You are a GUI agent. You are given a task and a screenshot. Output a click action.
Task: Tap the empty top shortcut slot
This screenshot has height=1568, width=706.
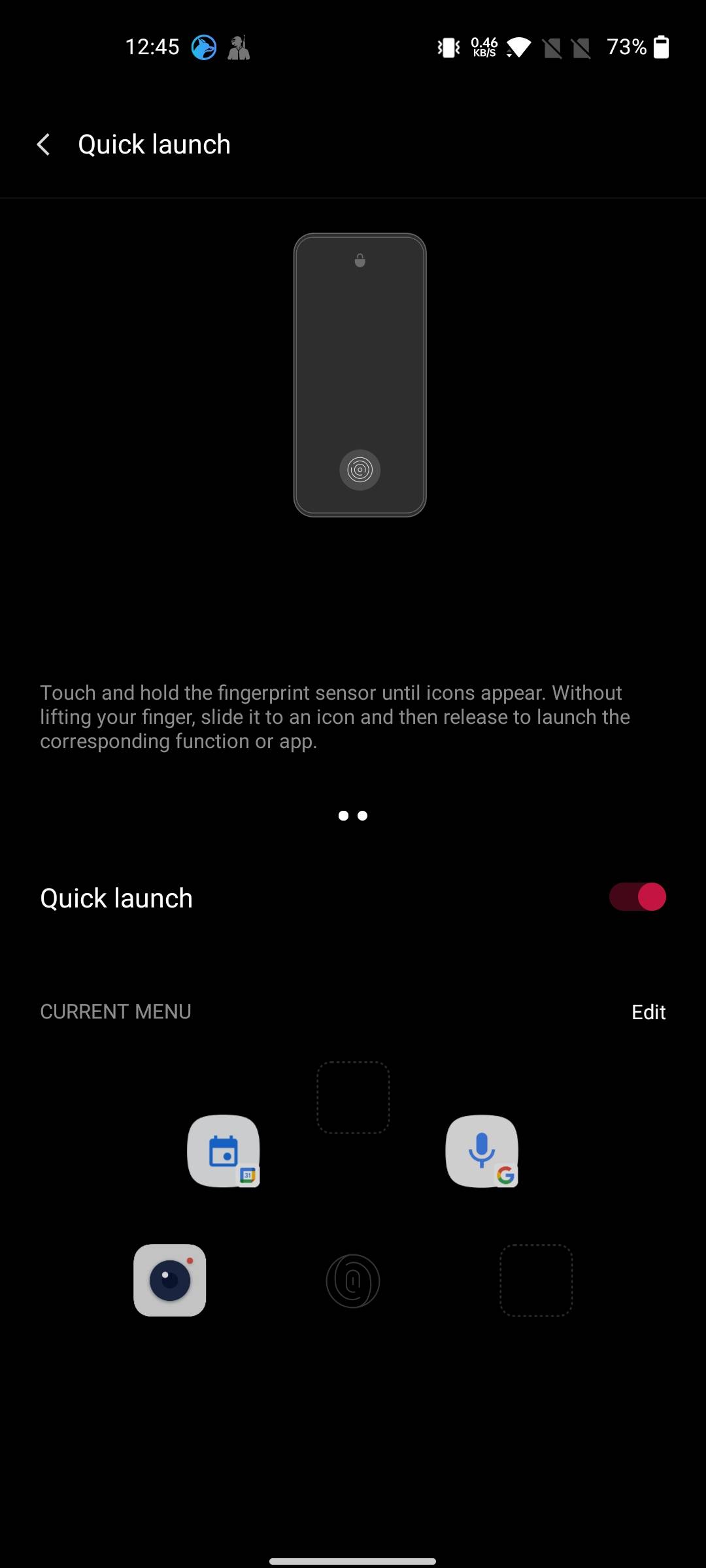353,1096
